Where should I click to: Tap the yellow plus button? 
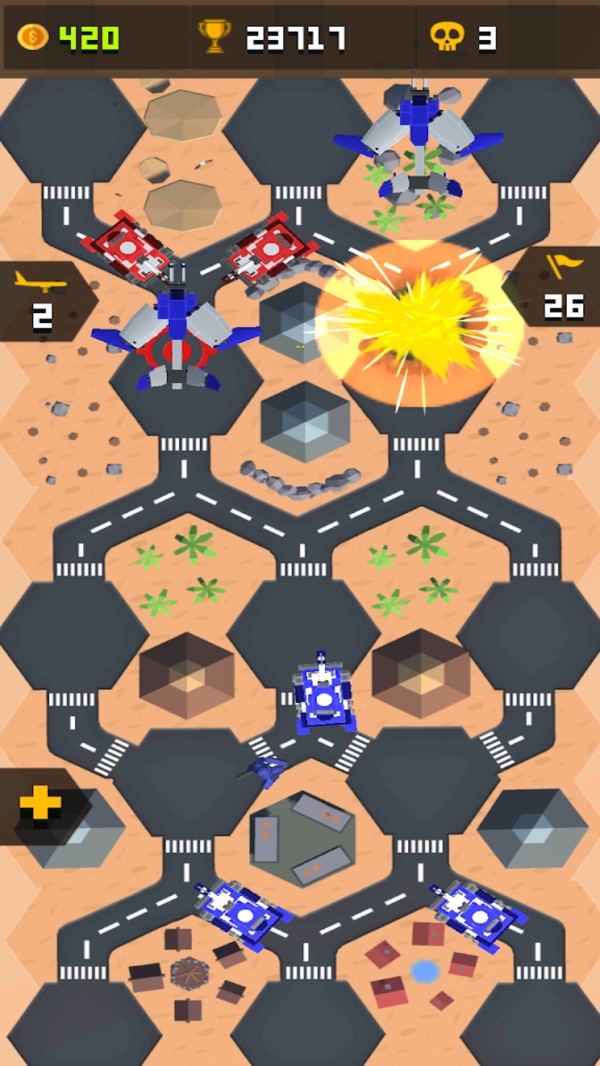[40, 804]
